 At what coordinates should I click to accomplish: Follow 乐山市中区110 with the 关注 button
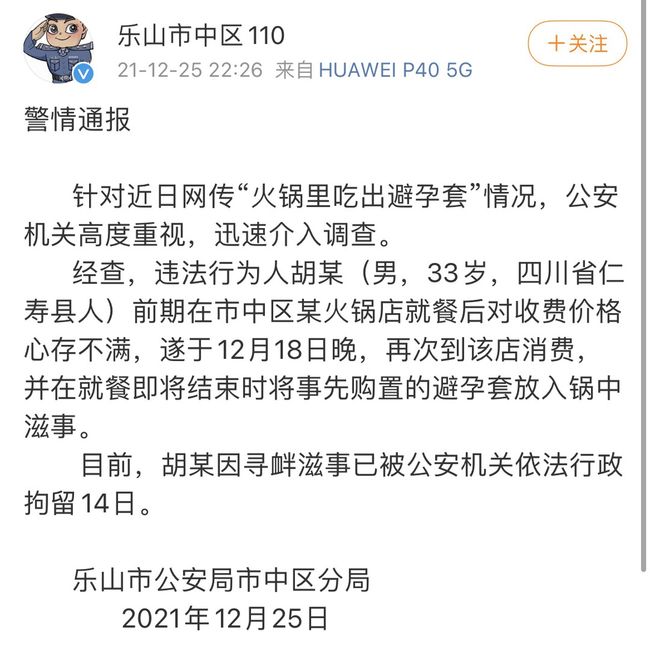coord(577,44)
